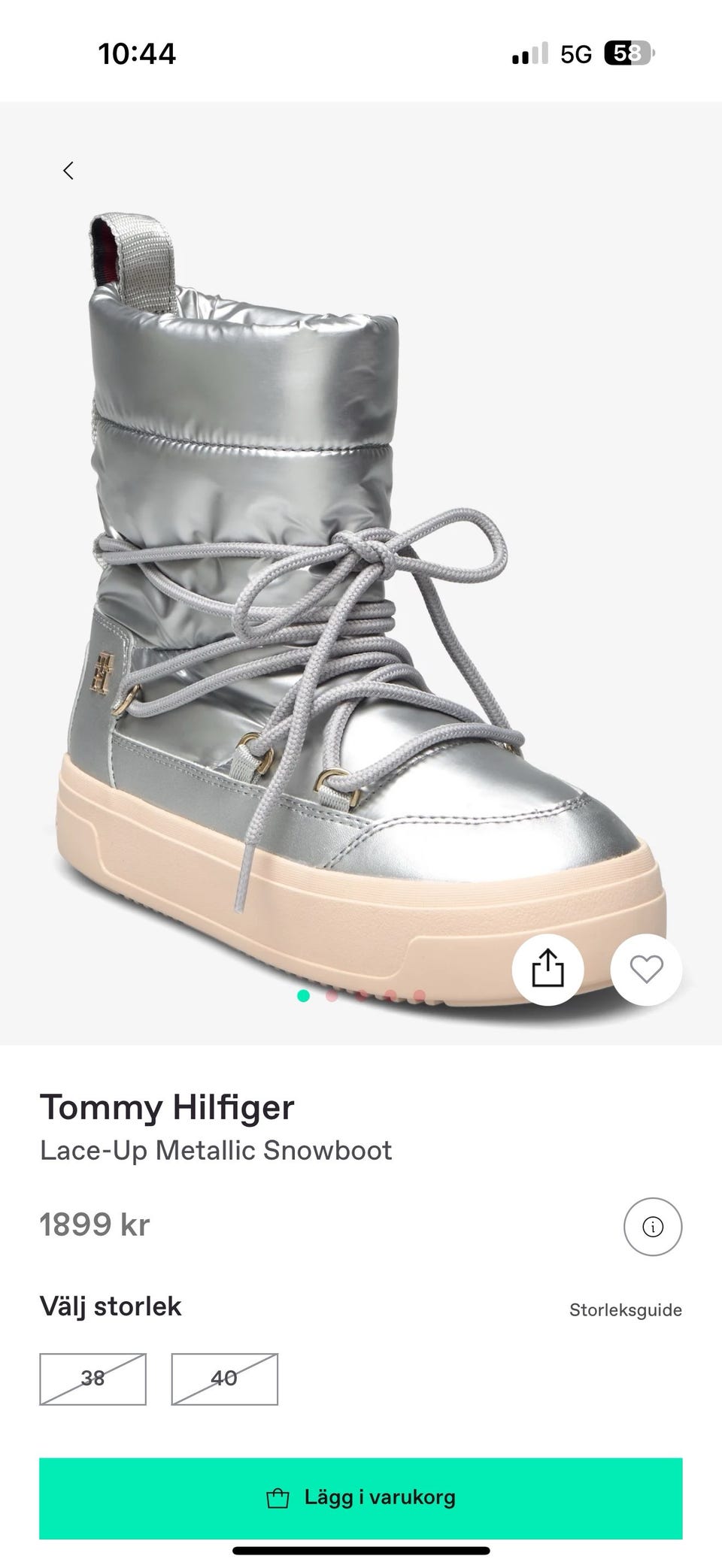722x1568 pixels.
Task: Open the price info icon
Action: click(653, 1227)
